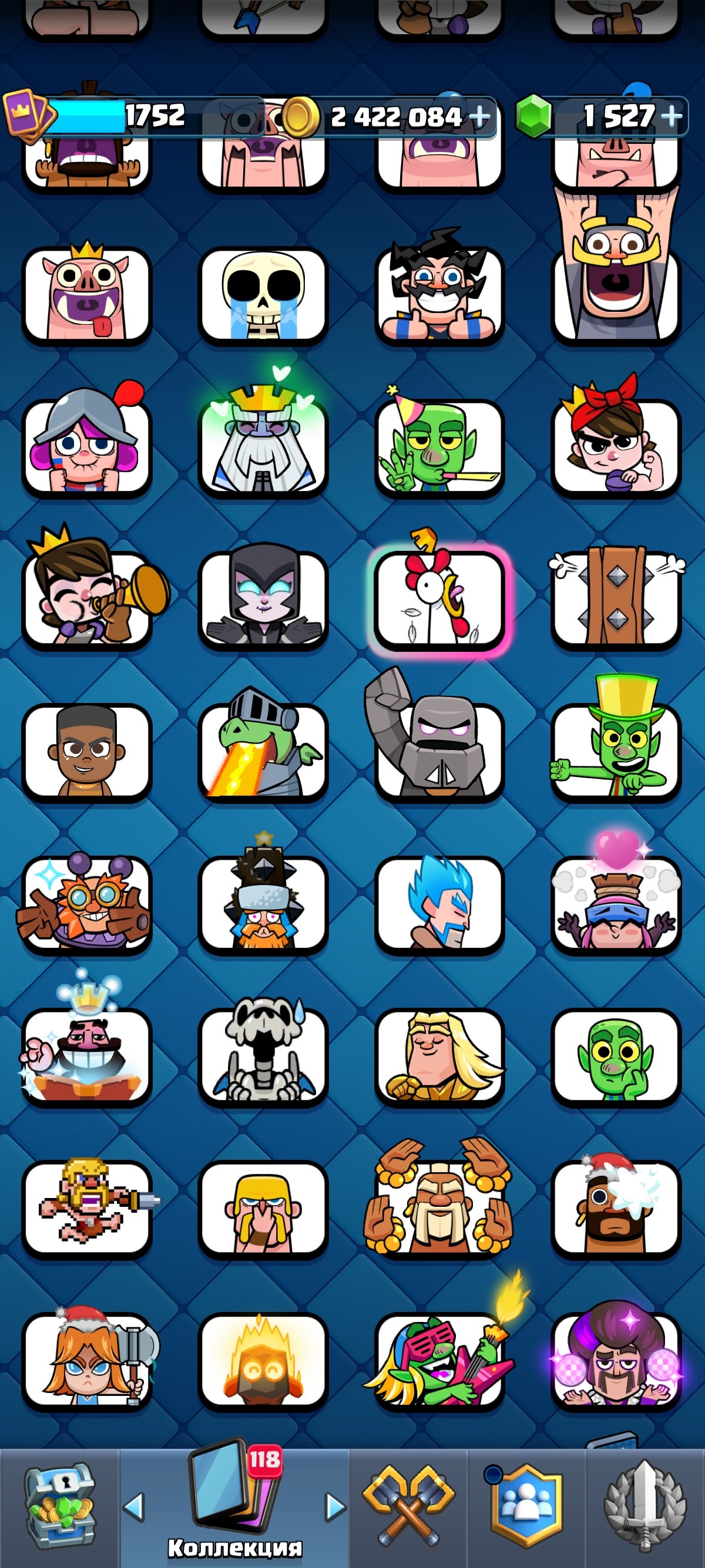Add more gold with the plus button
This screenshot has height=1568, width=705.
tap(481, 116)
